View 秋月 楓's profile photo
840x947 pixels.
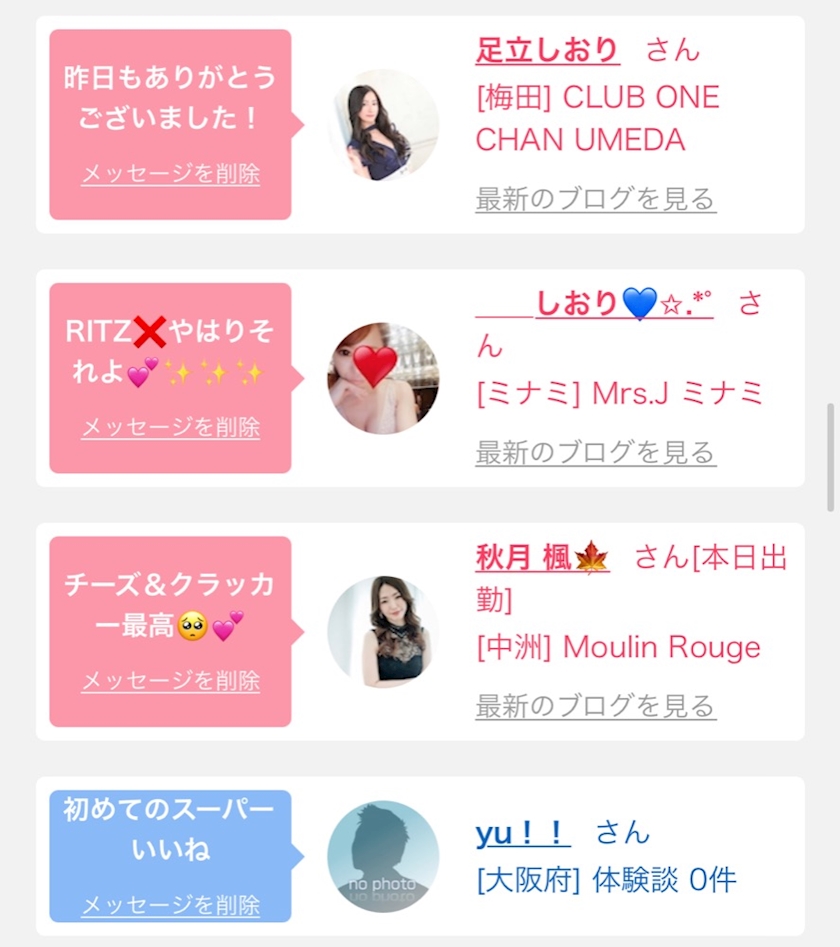pyautogui.click(x=383, y=632)
